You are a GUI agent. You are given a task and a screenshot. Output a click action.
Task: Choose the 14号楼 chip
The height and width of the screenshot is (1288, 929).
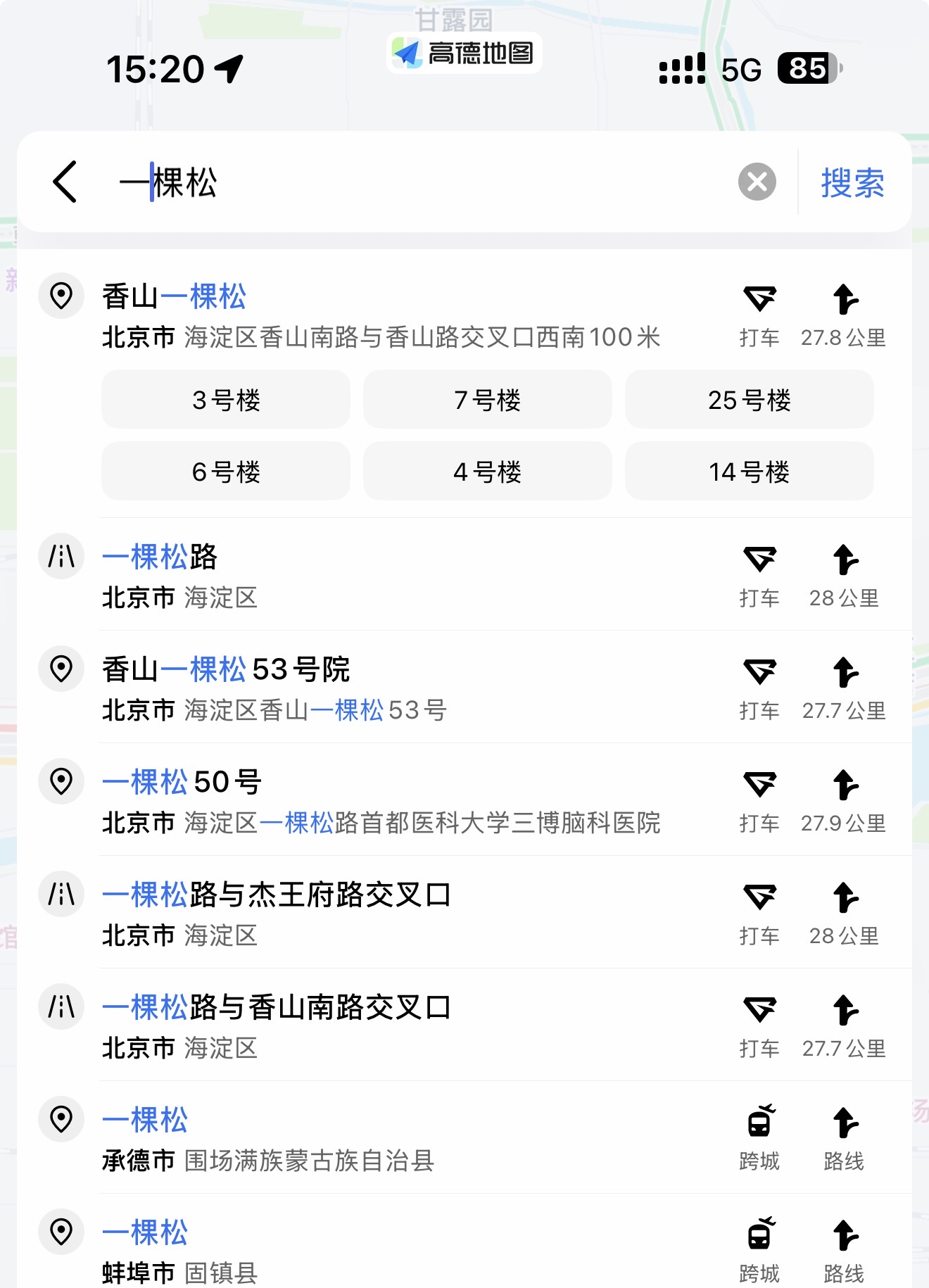pyautogui.click(x=749, y=472)
